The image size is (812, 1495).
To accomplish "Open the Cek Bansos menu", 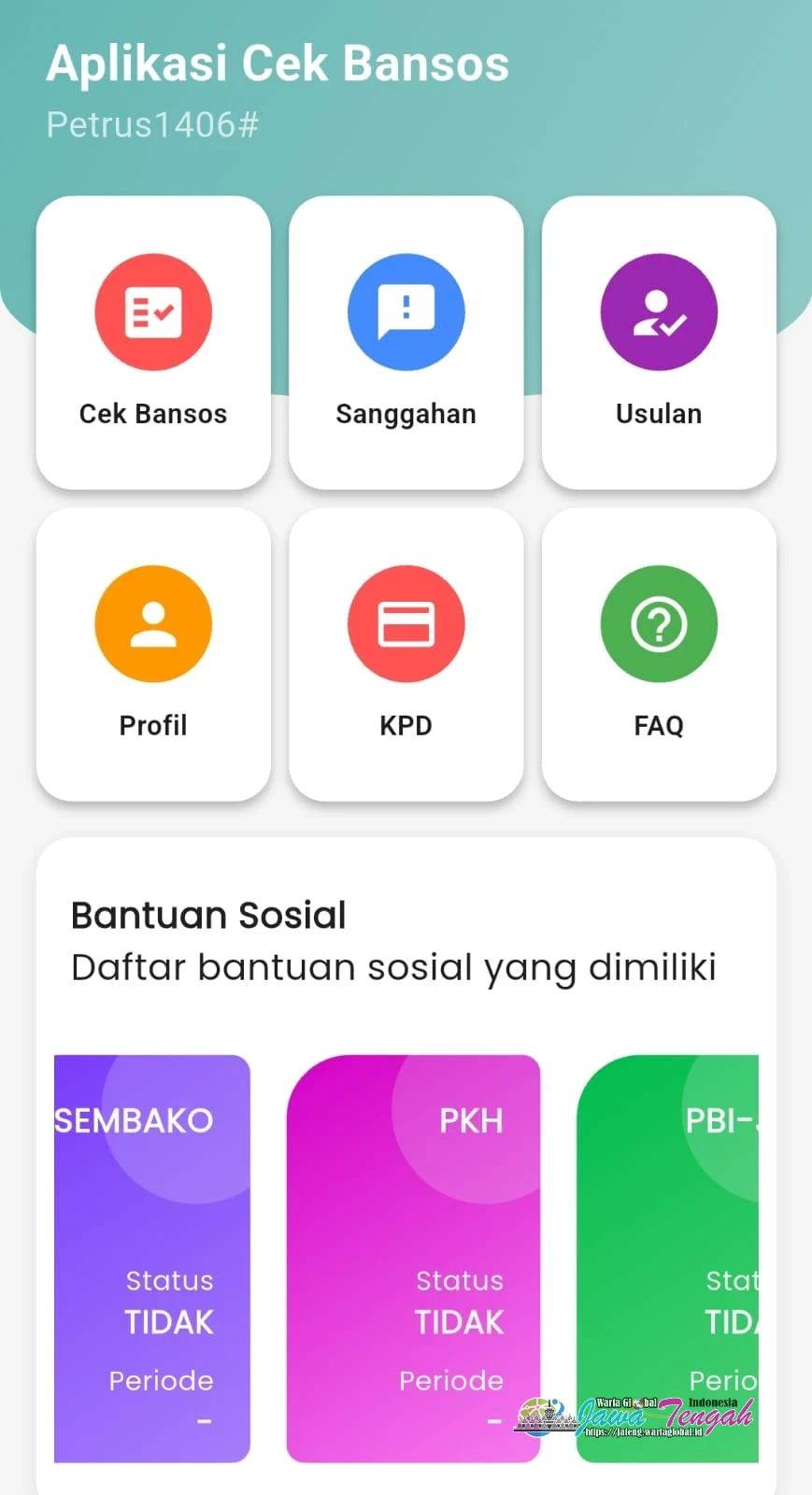I will coord(153,342).
